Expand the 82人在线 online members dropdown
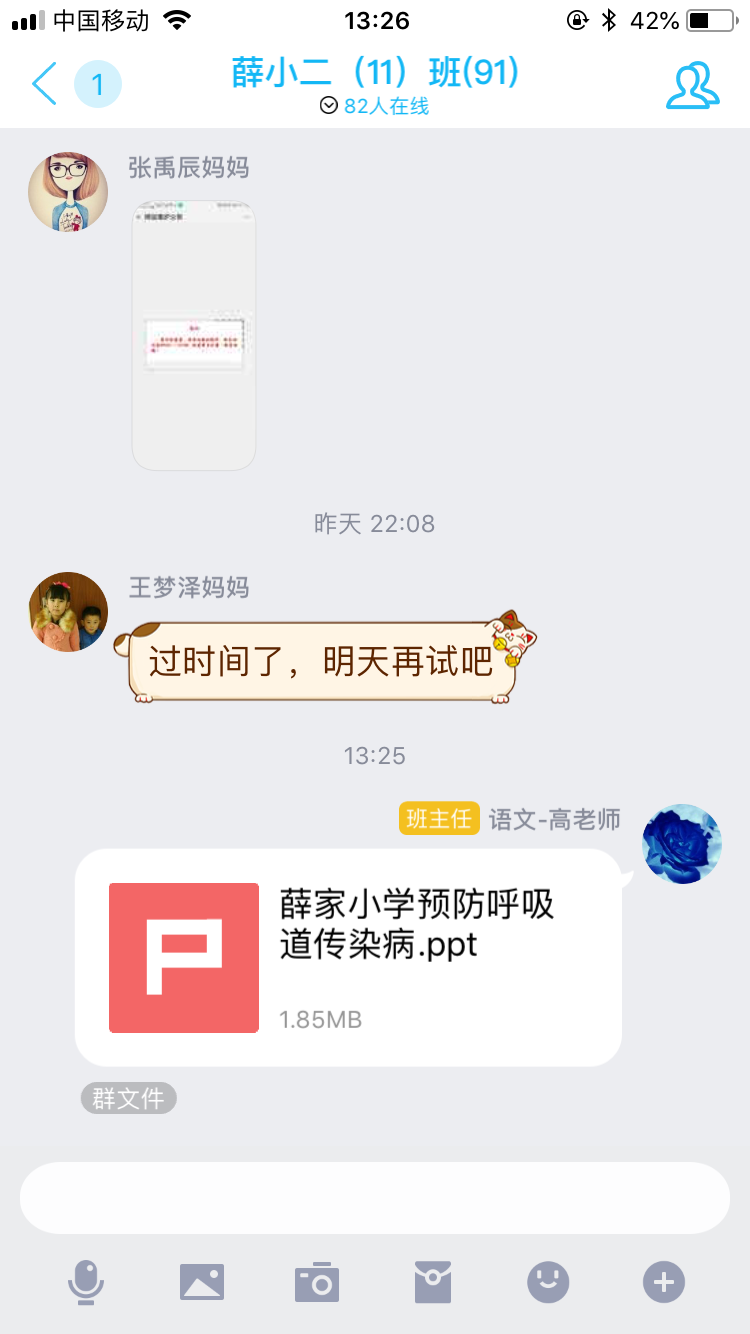The width and height of the screenshot is (750, 1334). [x=375, y=106]
